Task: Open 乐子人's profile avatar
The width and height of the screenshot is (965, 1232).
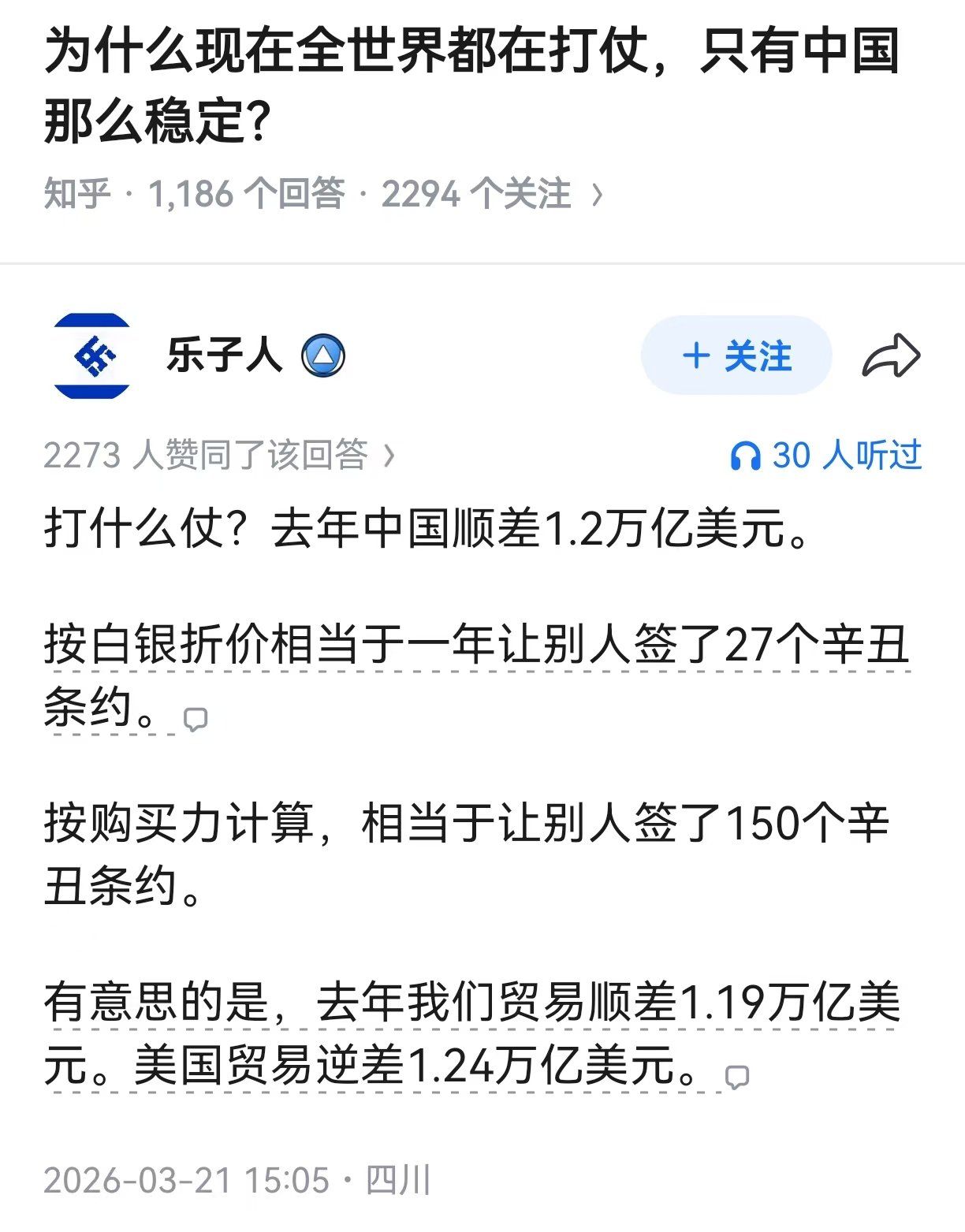Action: [x=91, y=356]
